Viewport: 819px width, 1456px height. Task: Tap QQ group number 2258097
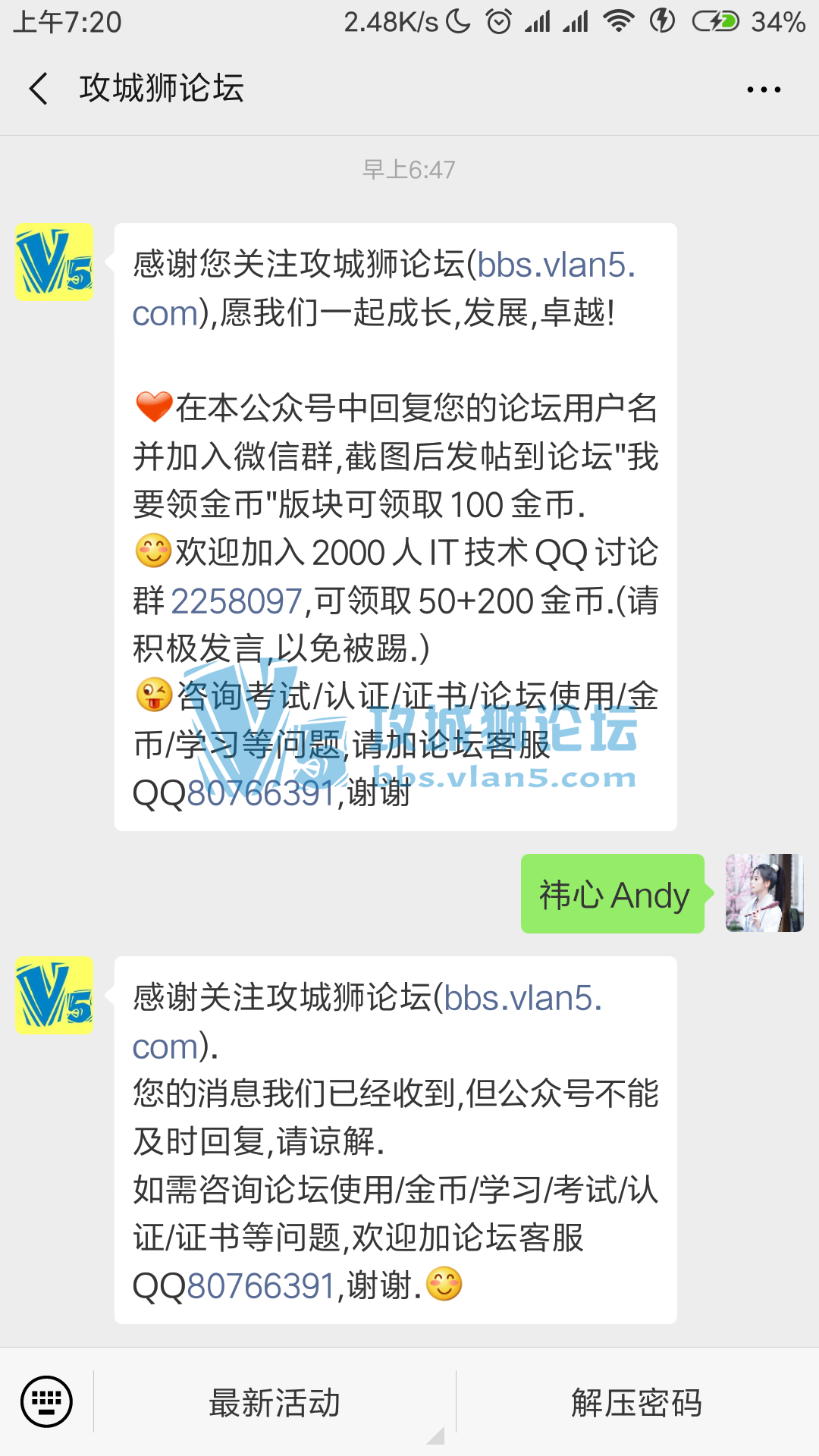click(237, 601)
